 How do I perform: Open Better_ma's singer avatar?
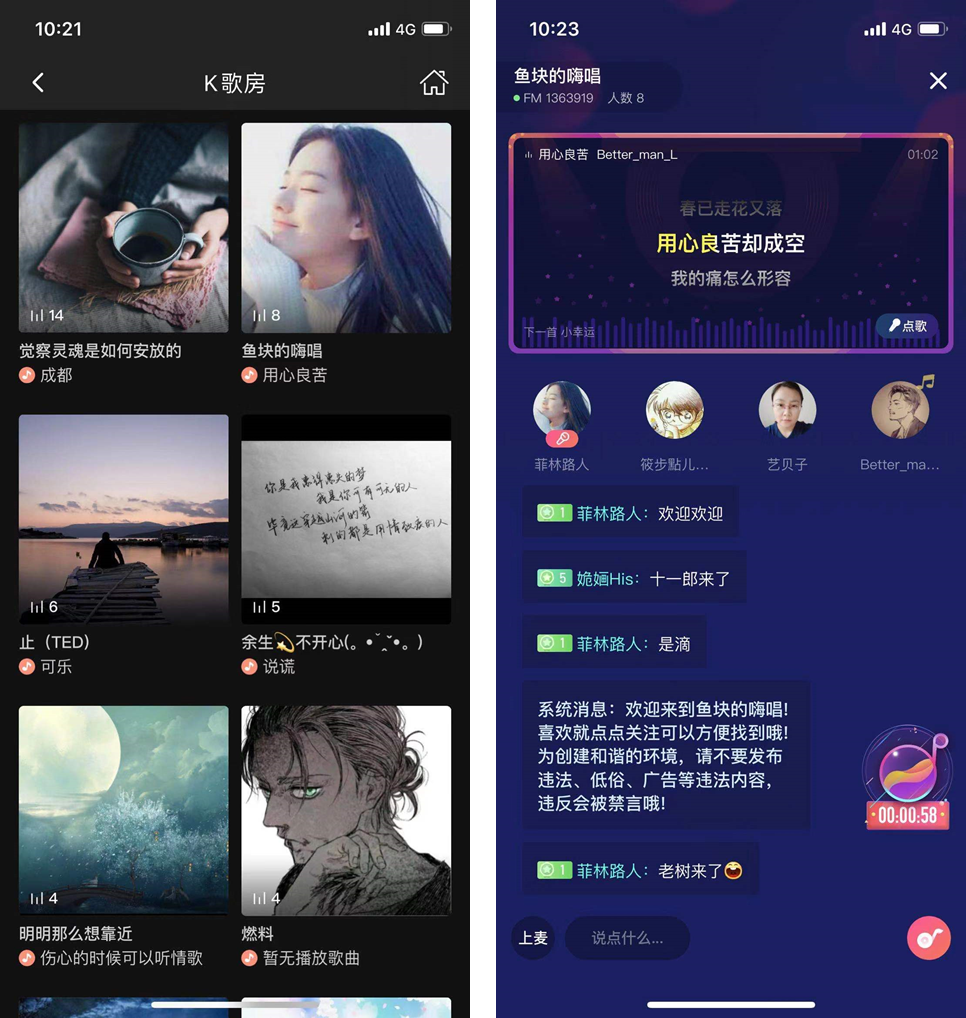click(x=900, y=411)
